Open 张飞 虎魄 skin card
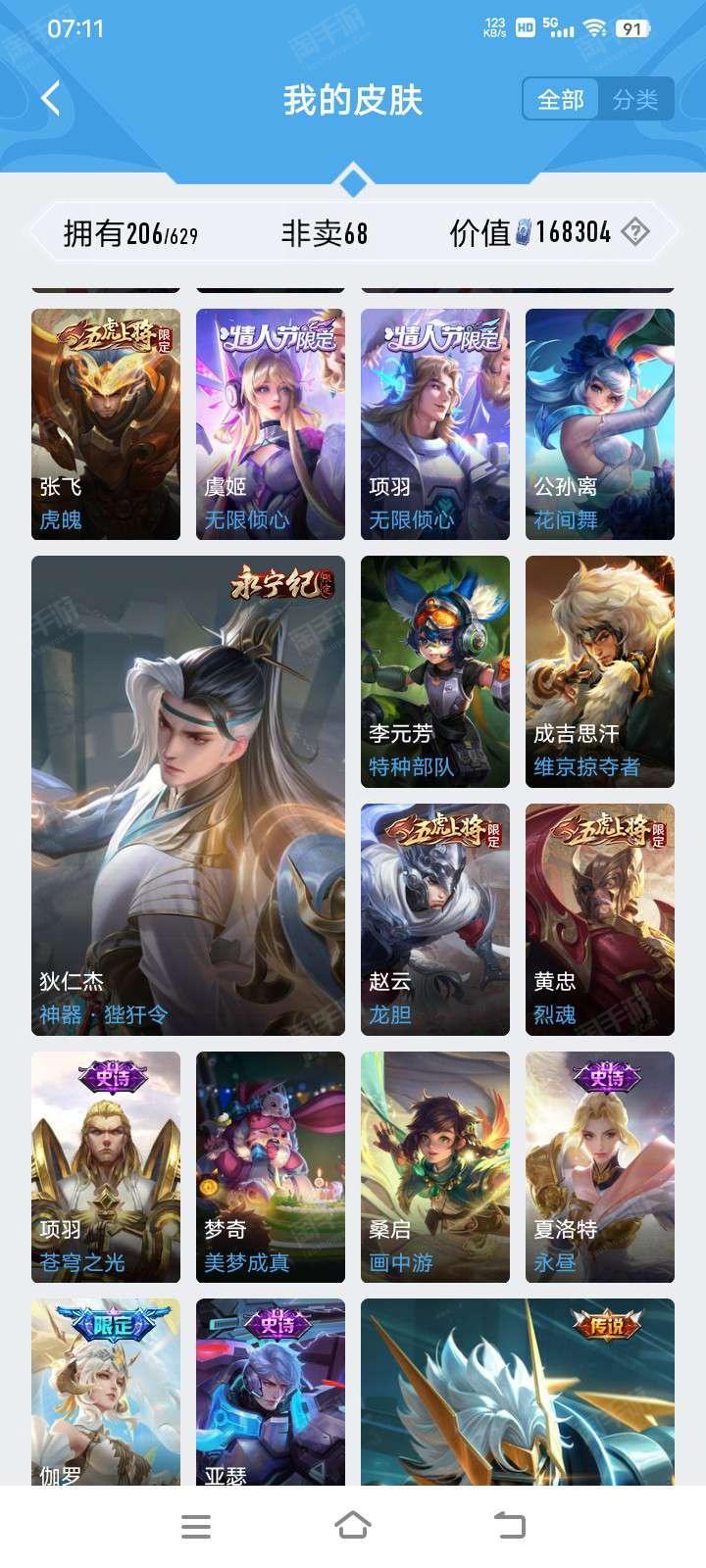The height and width of the screenshot is (1568, 706). point(106,423)
